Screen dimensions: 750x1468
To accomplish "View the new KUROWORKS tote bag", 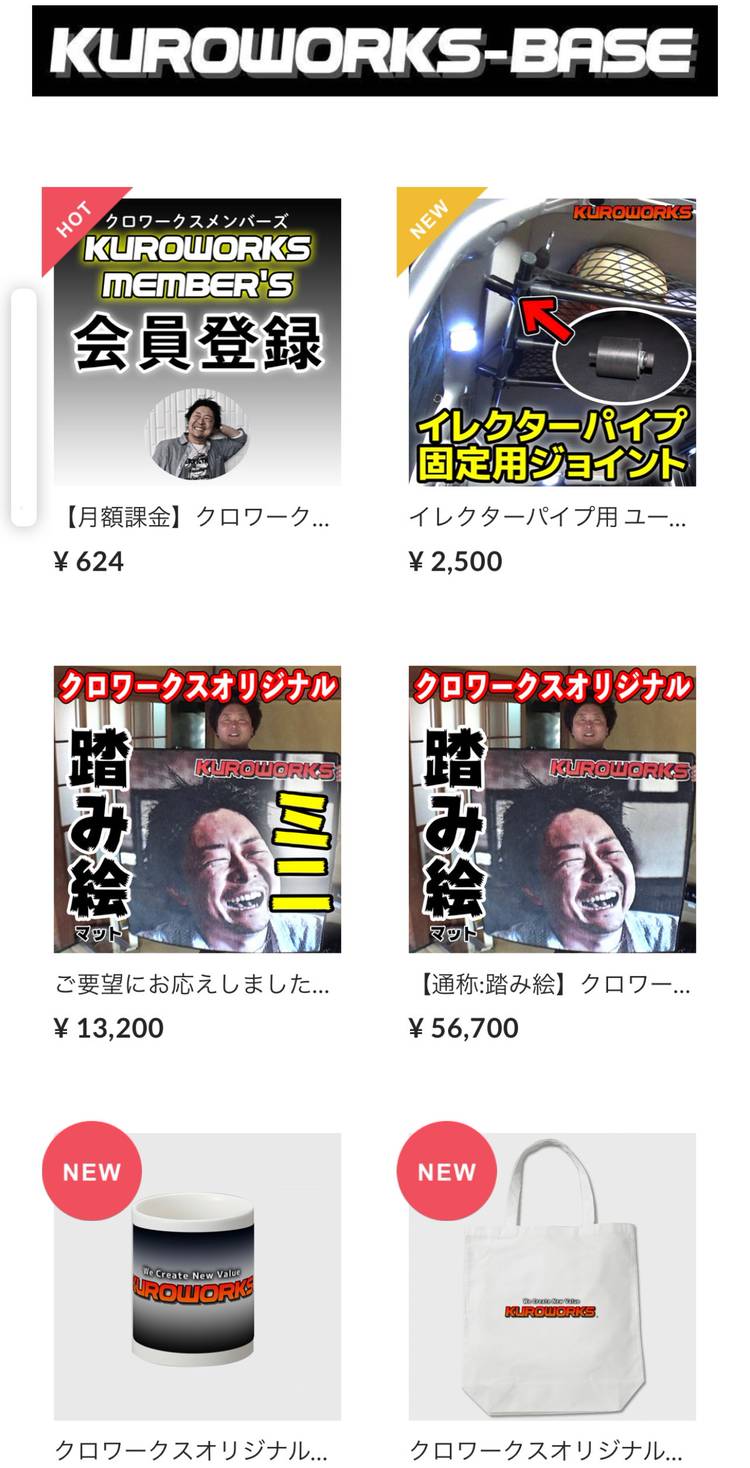I will pos(552,1276).
